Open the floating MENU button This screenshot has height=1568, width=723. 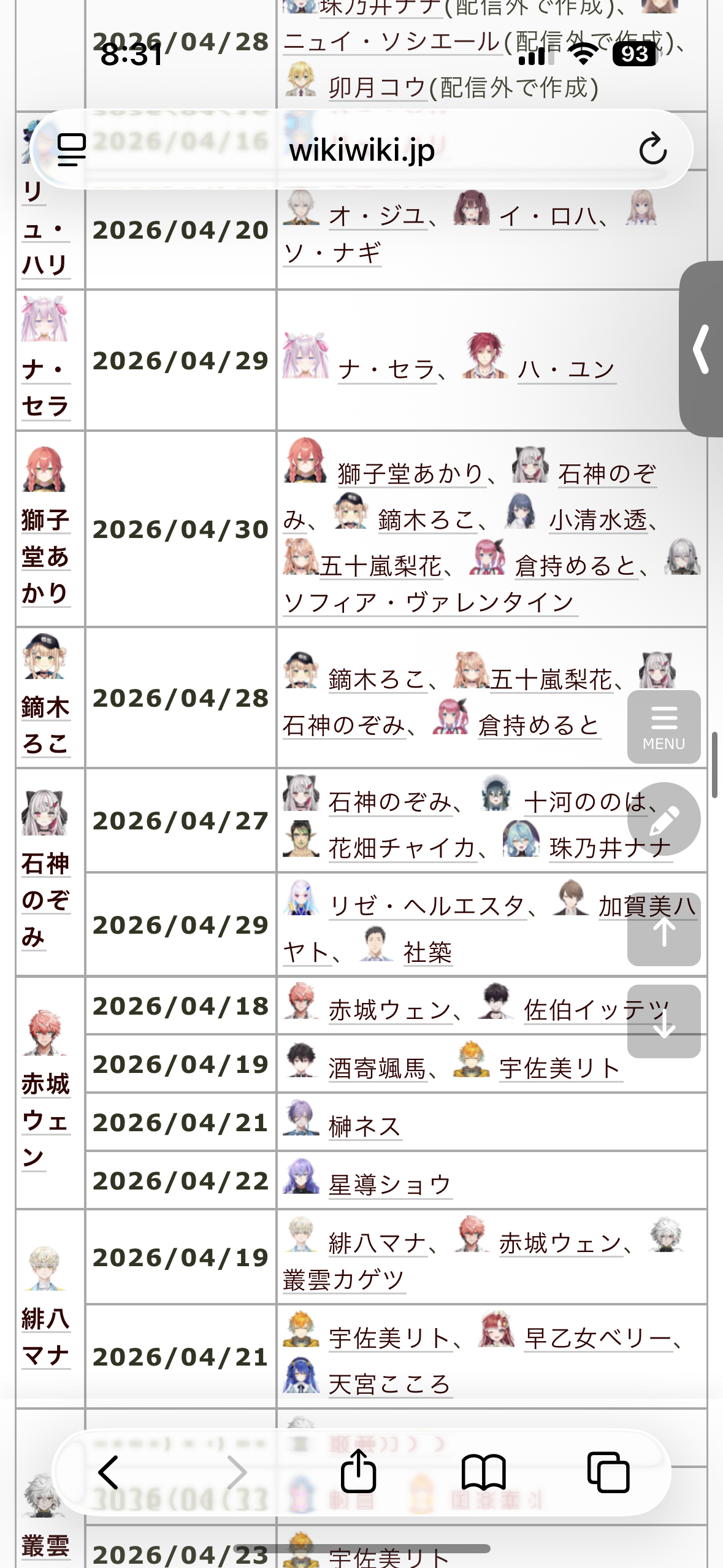(664, 727)
